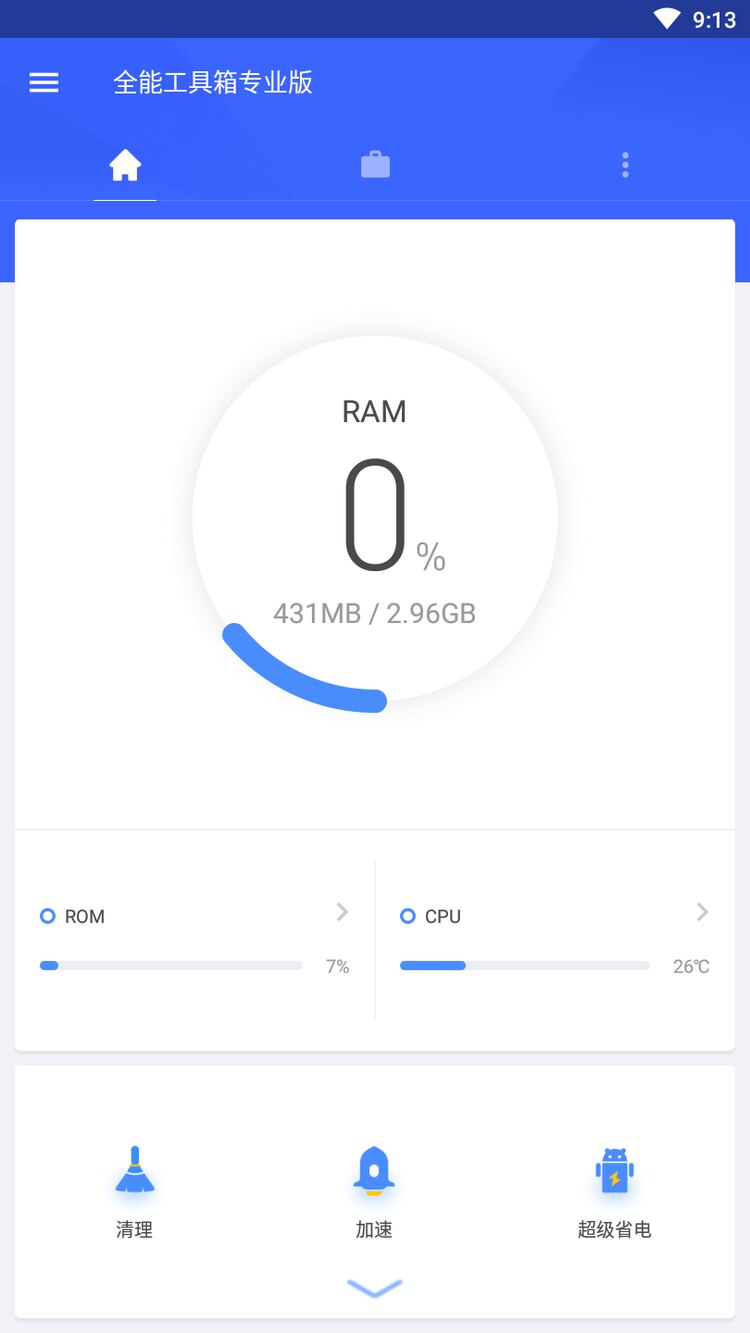Open ROM storage details
Viewport: 750px width, 1333px height.
195,940
